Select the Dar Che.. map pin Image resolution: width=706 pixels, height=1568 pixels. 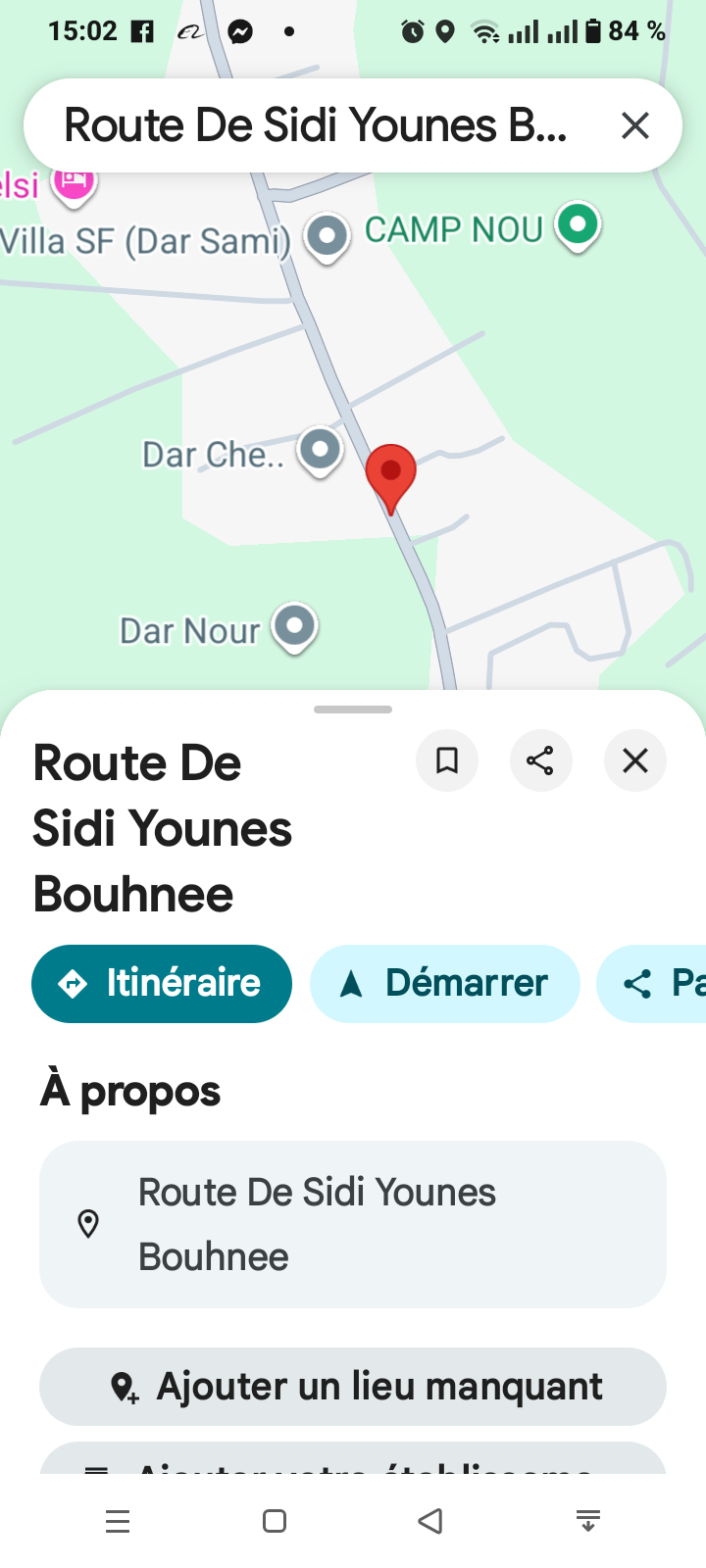click(320, 450)
